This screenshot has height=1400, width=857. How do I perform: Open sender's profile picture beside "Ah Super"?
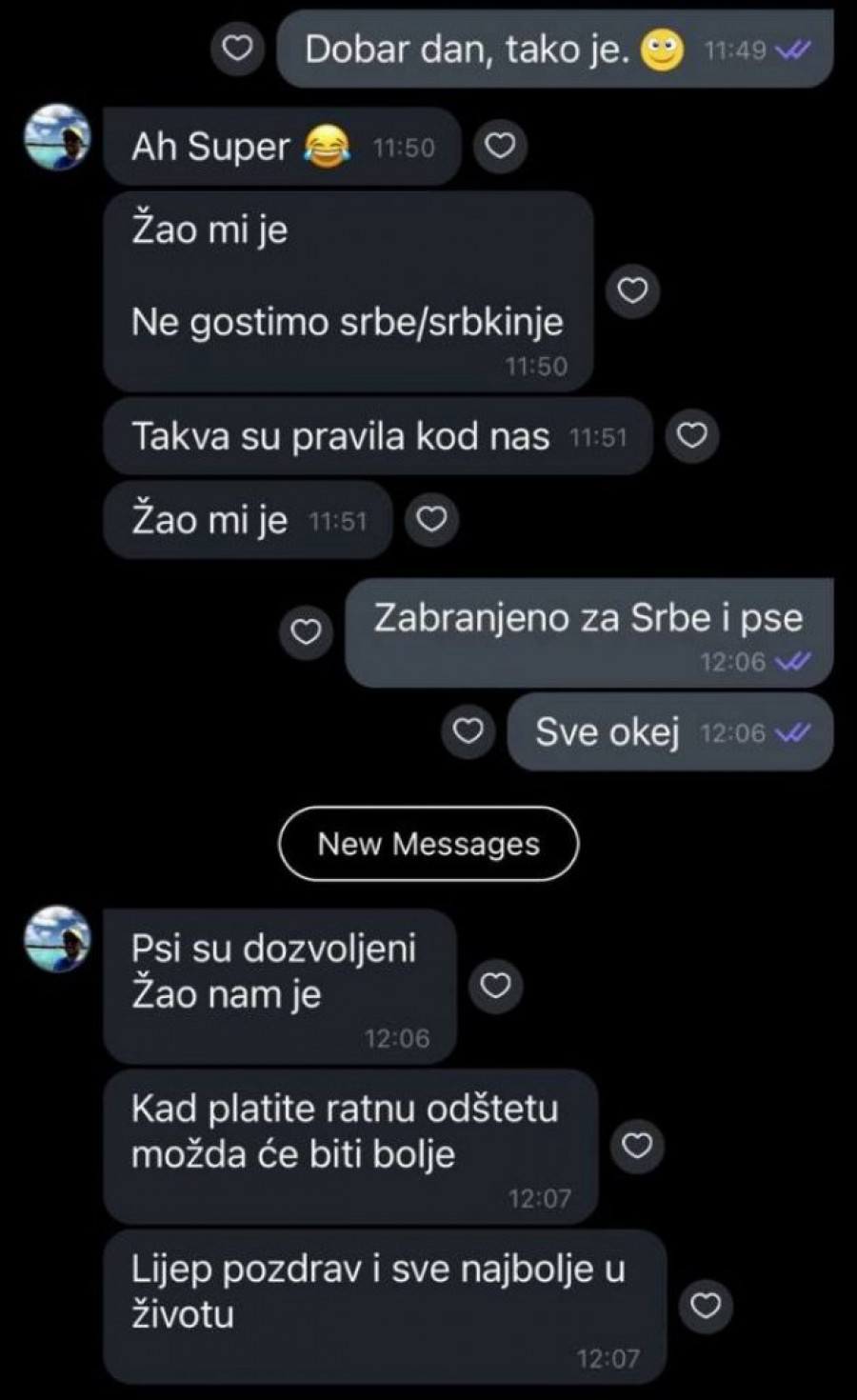pos(57,137)
